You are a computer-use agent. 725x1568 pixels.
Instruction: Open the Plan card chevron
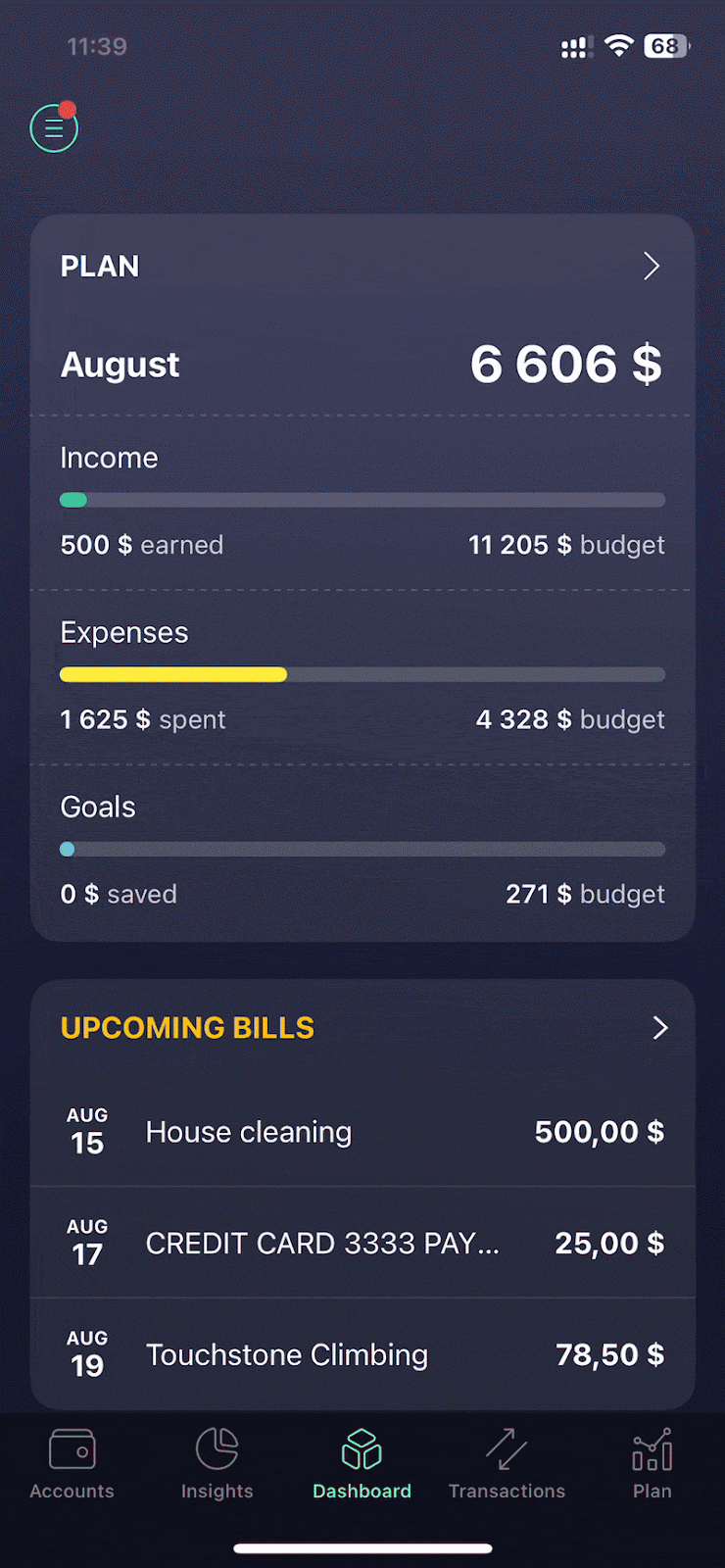pos(652,266)
